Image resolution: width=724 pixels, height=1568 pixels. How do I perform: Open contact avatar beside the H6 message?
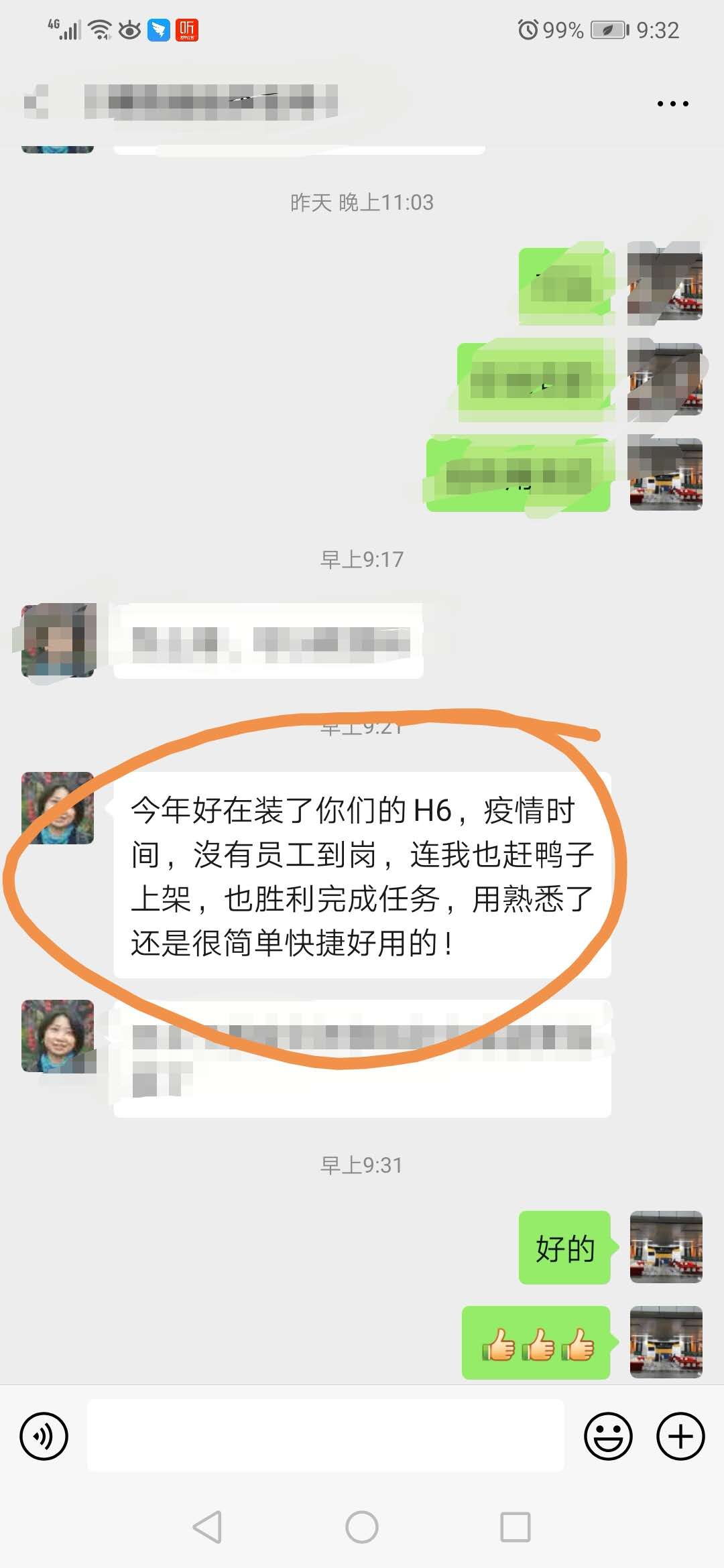(x=58, y=807)
